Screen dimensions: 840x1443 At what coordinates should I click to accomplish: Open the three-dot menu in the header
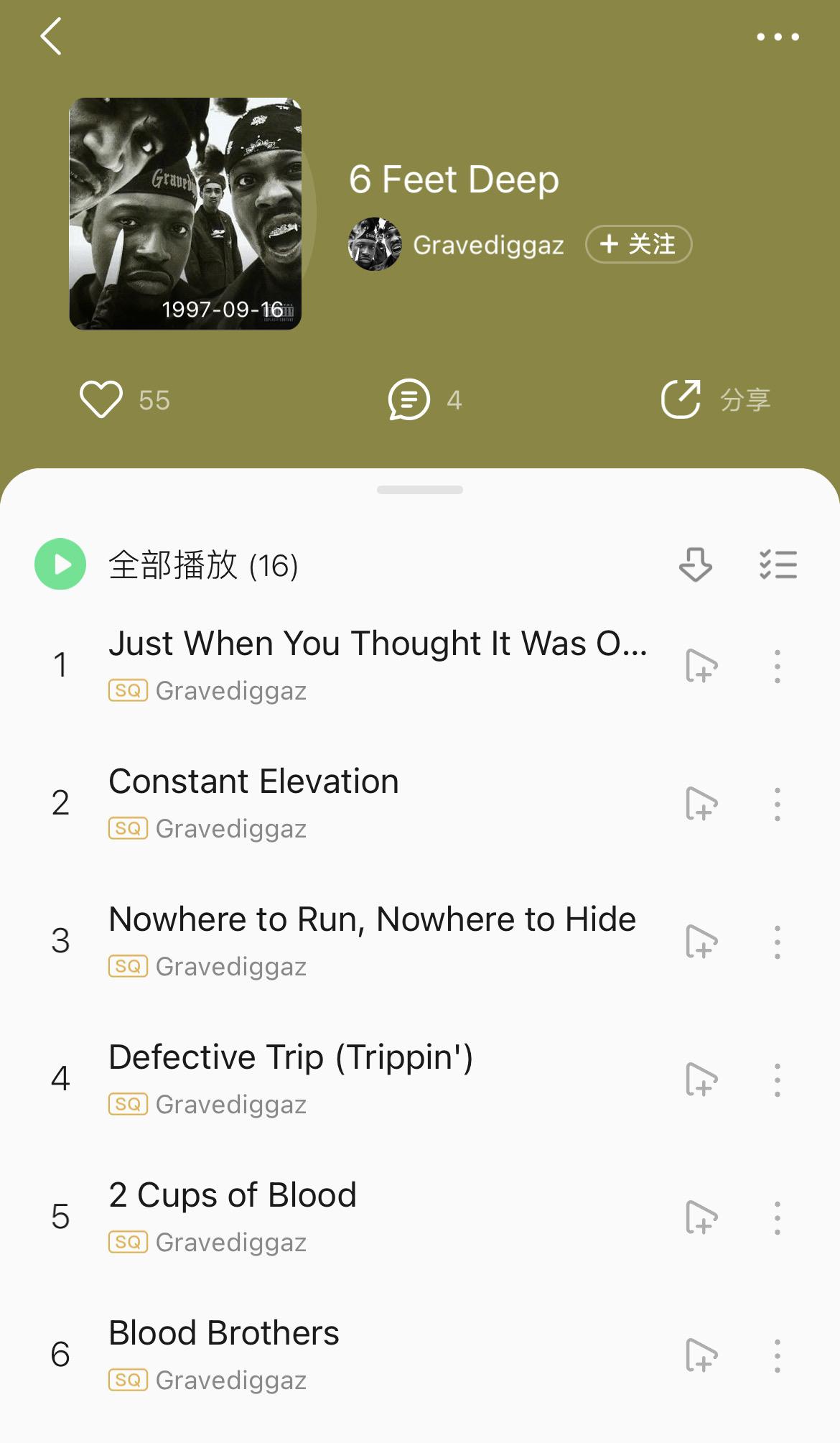[x=778, y=37]
